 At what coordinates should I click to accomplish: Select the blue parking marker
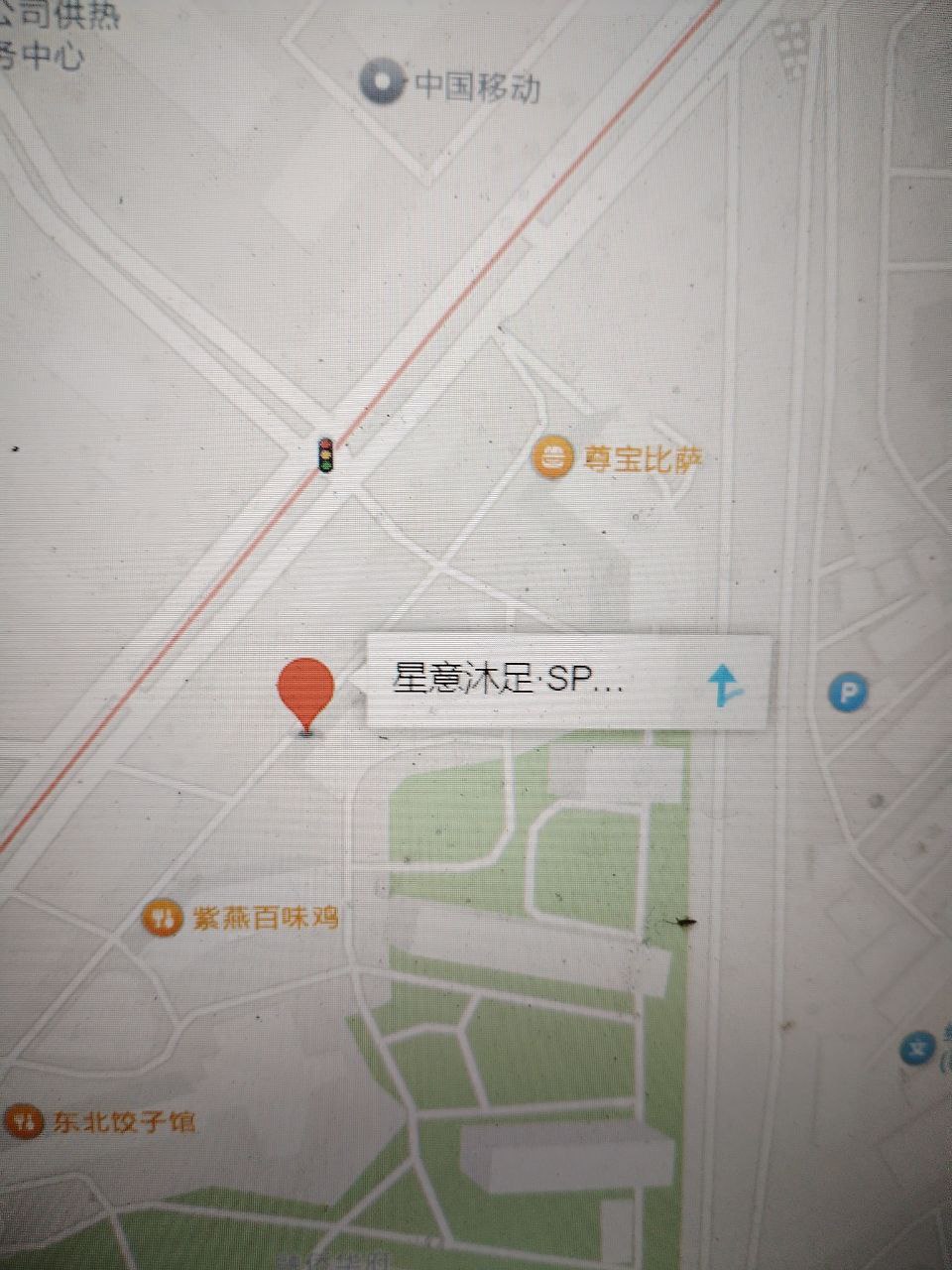point(847,692)
